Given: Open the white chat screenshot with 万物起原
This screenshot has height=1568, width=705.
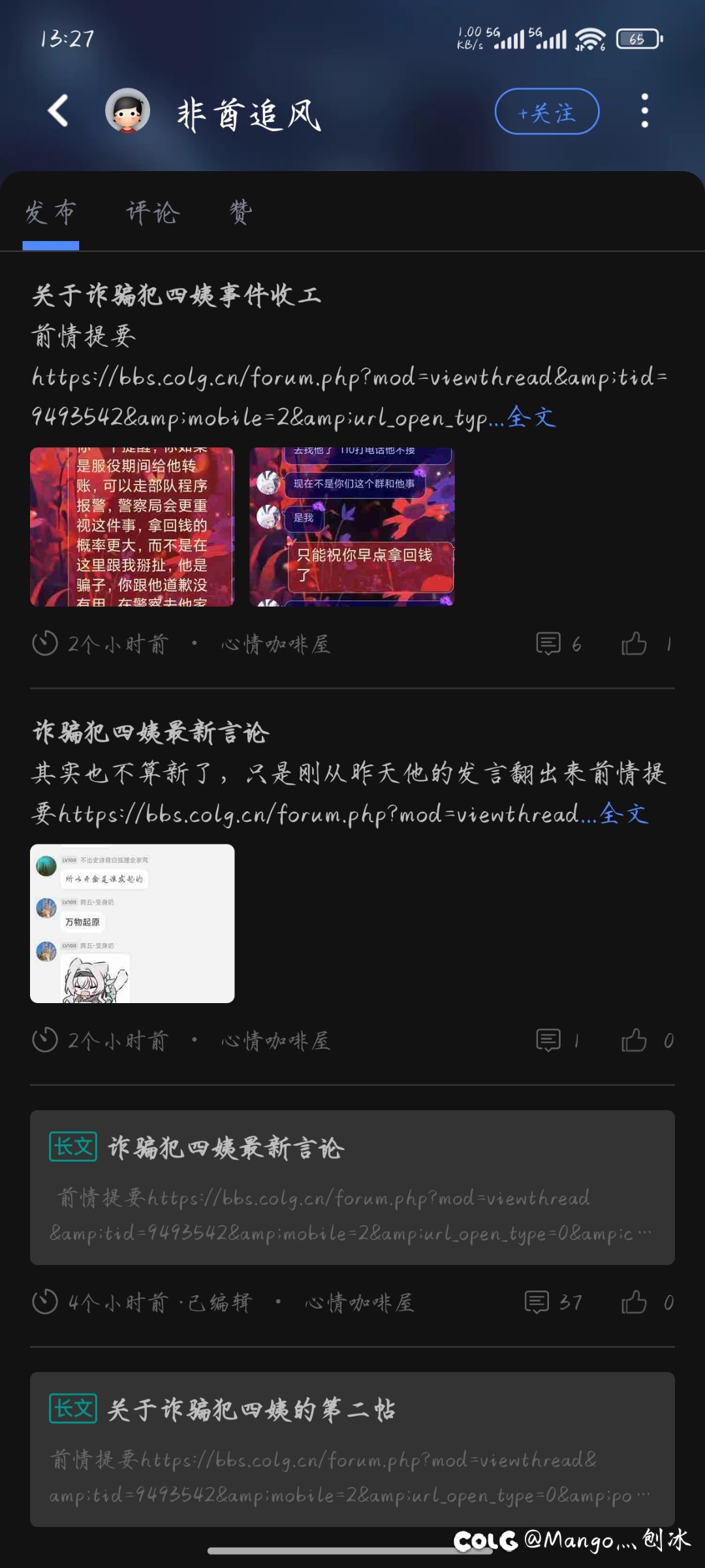Looking at the screenshot, I should (x=132, y=923).
